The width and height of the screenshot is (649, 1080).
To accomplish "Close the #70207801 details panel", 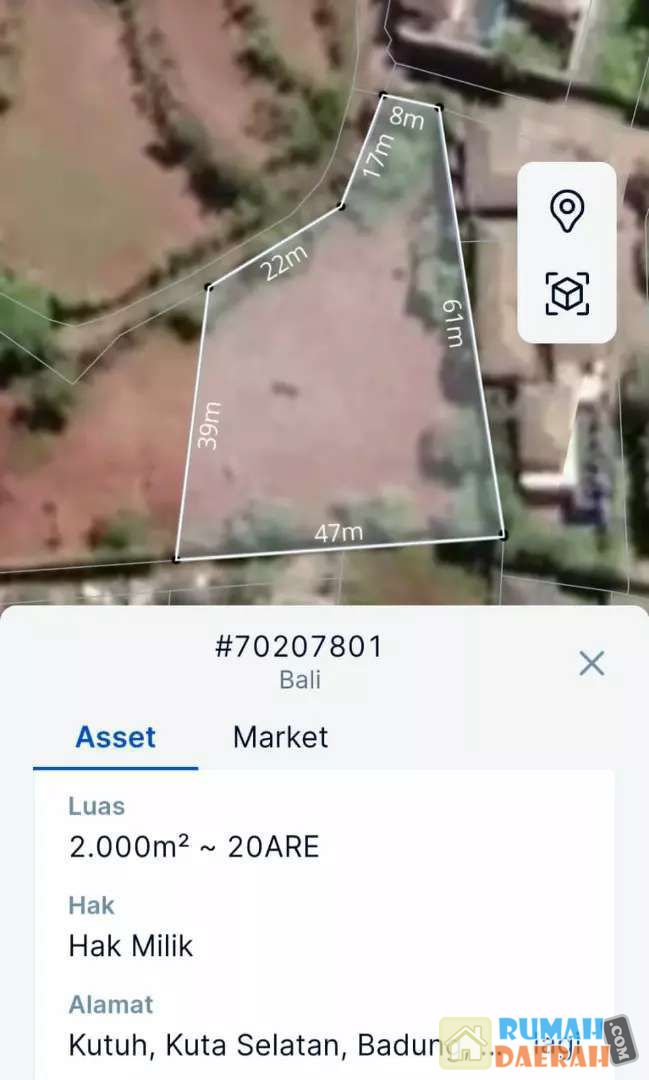I will pyautogui.click(x=592, y=663).
